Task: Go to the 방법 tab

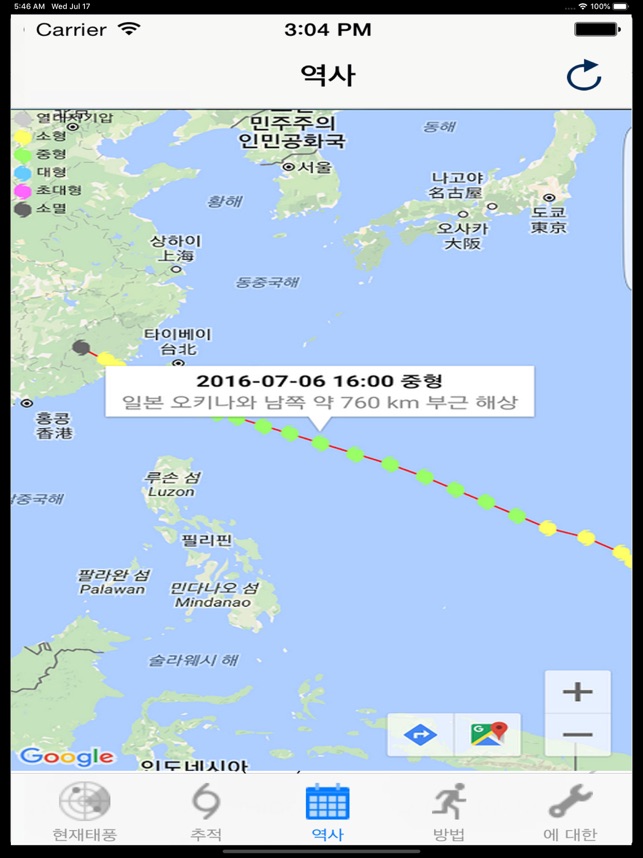Action: pos(448,811)
